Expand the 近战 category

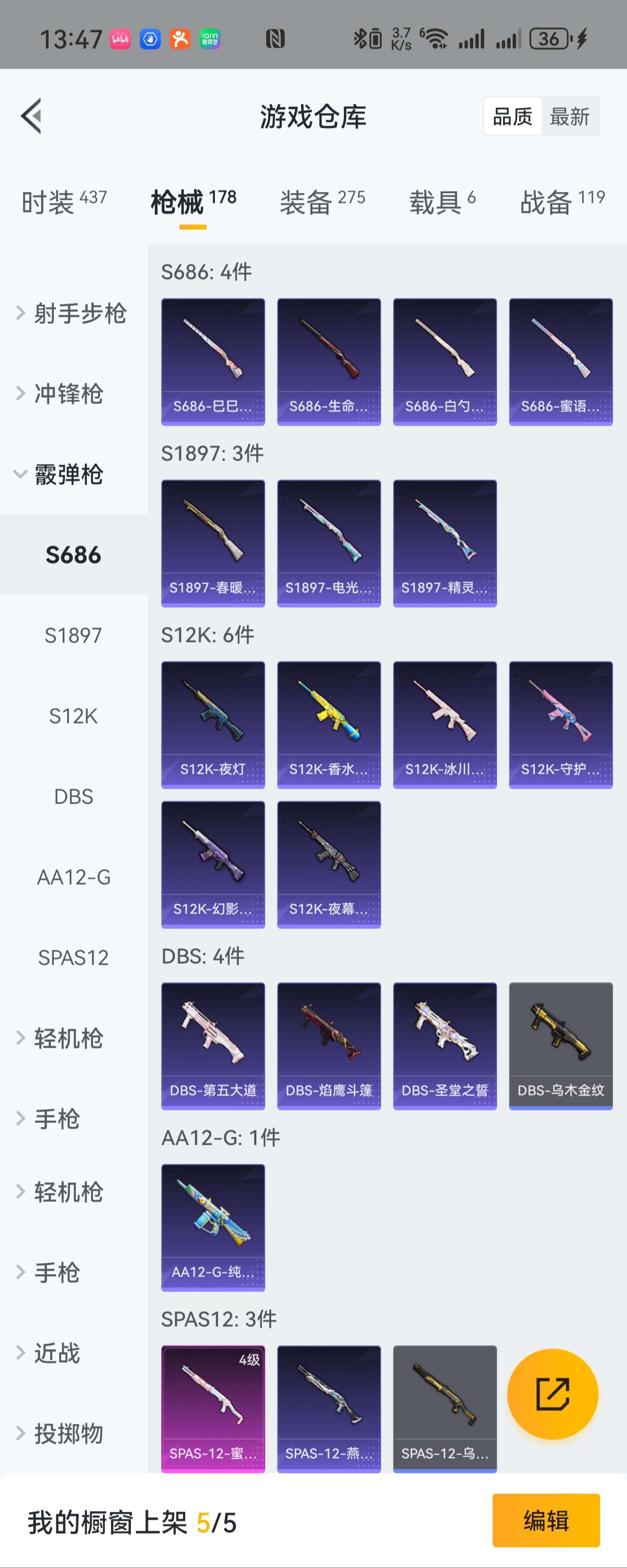(x=56, y=1353)
